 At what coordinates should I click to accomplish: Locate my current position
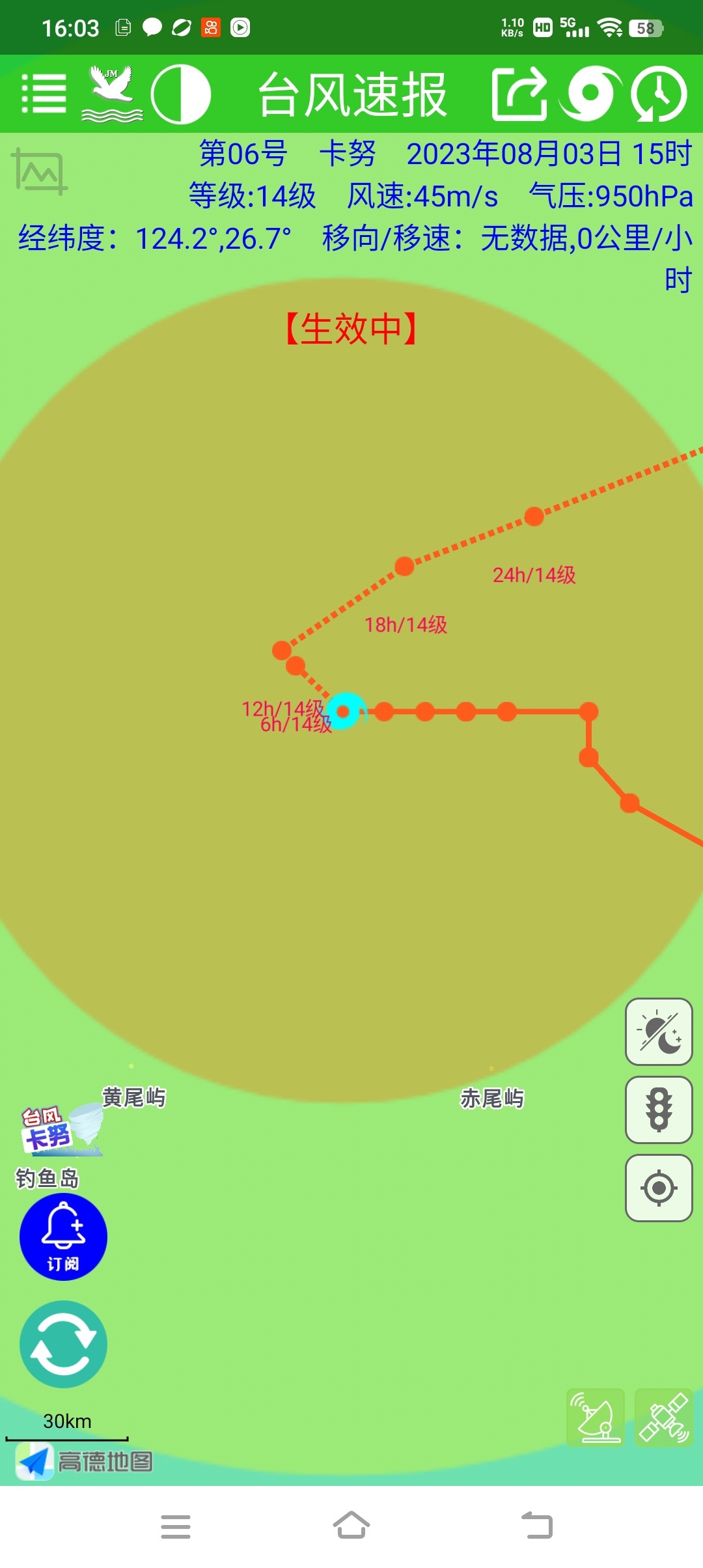[659, 1188]
